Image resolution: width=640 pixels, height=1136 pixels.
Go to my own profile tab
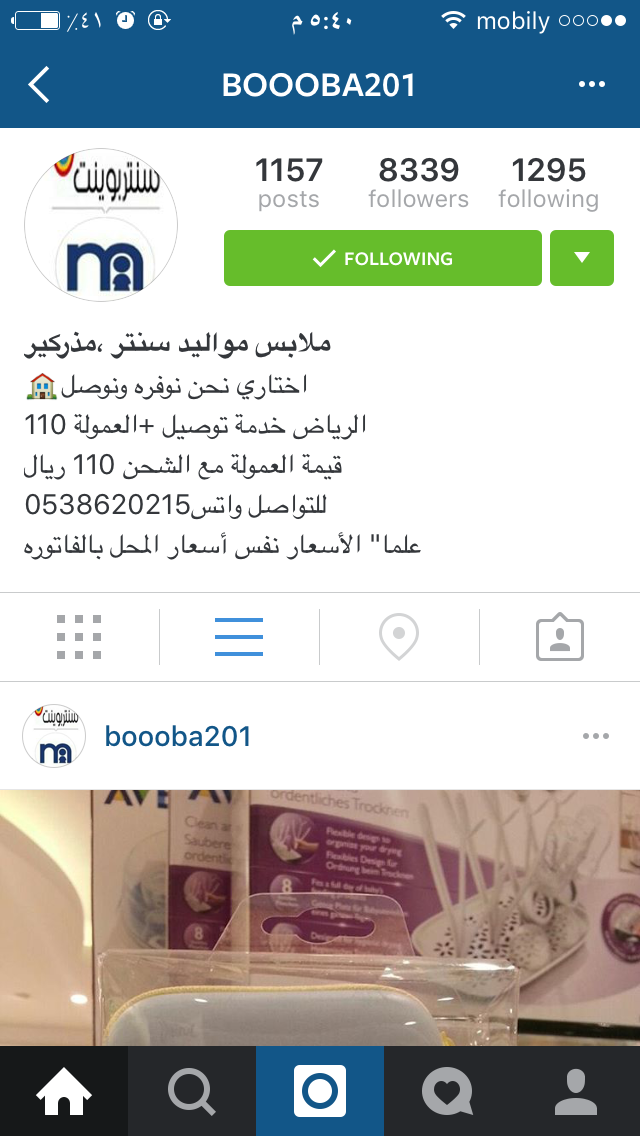(x=576, y=1091)
